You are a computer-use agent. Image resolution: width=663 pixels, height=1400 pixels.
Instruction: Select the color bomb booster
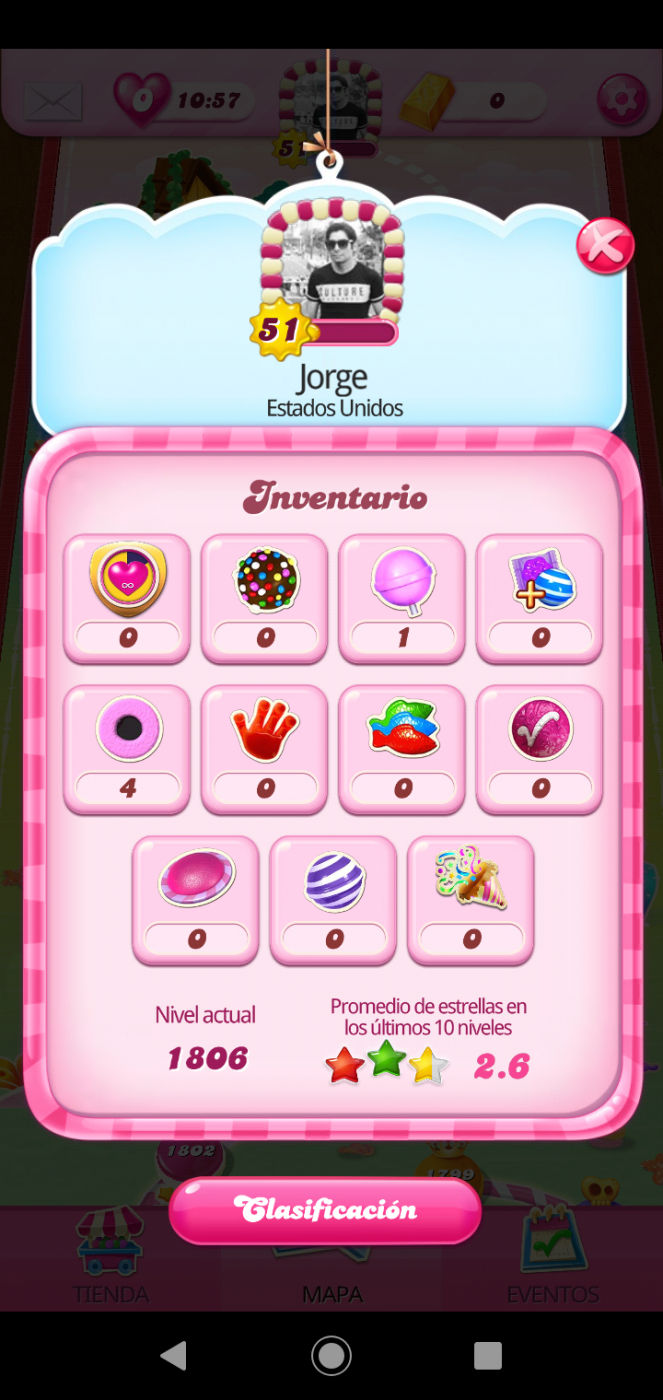pyautogui.click(x=265, y=598)
